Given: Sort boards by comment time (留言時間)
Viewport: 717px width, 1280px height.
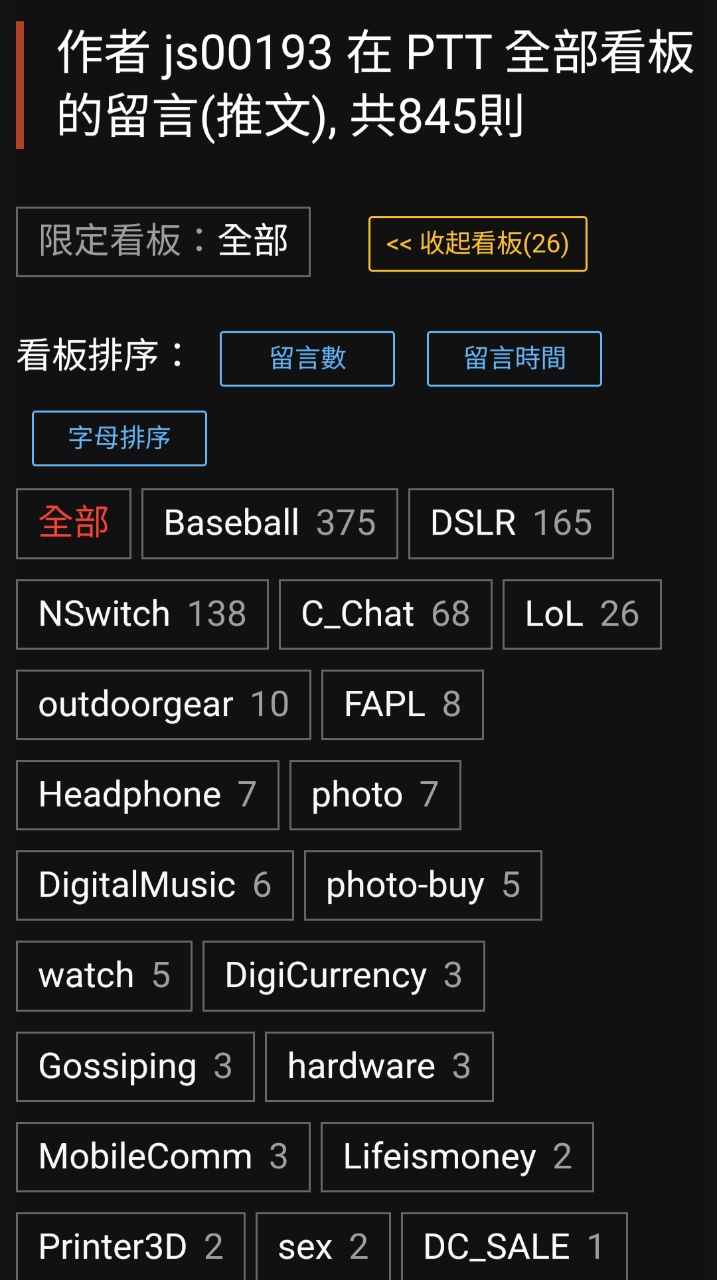Looking at the screenshot, I should [x=514, y=359].
